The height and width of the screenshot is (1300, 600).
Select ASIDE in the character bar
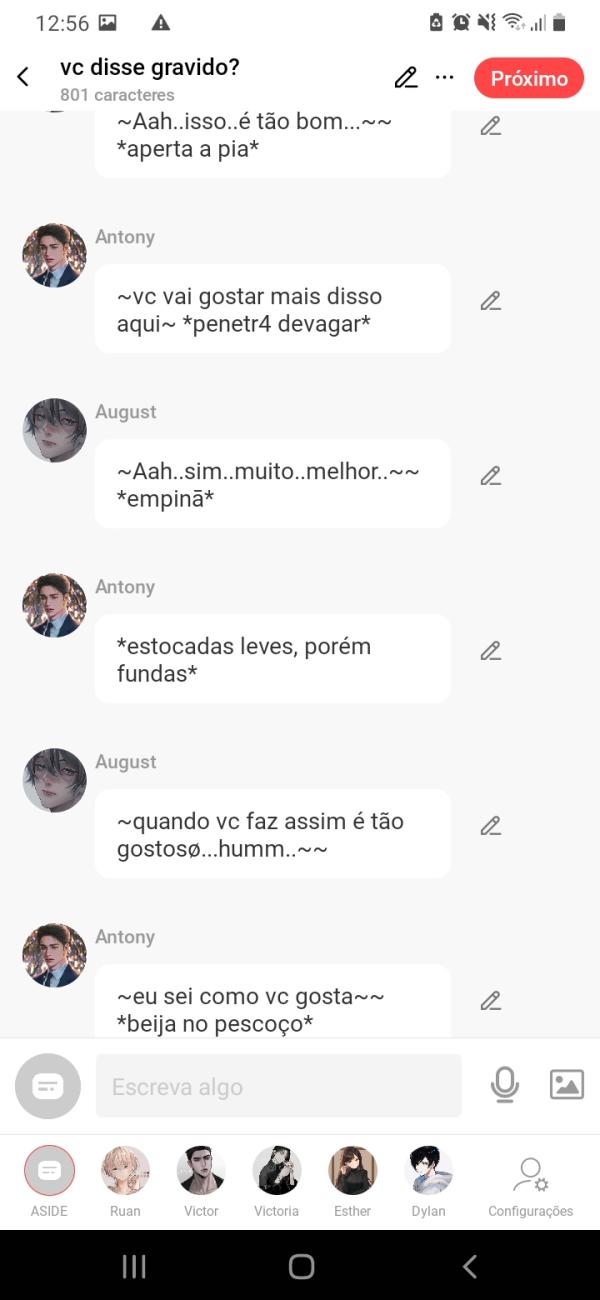click(49, 1172)
